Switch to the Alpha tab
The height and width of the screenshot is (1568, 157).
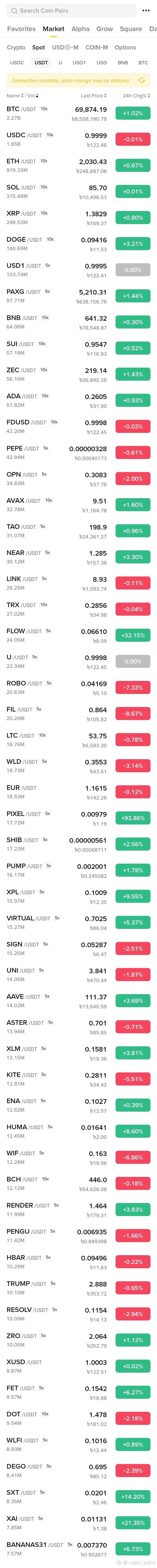point(80,29)
